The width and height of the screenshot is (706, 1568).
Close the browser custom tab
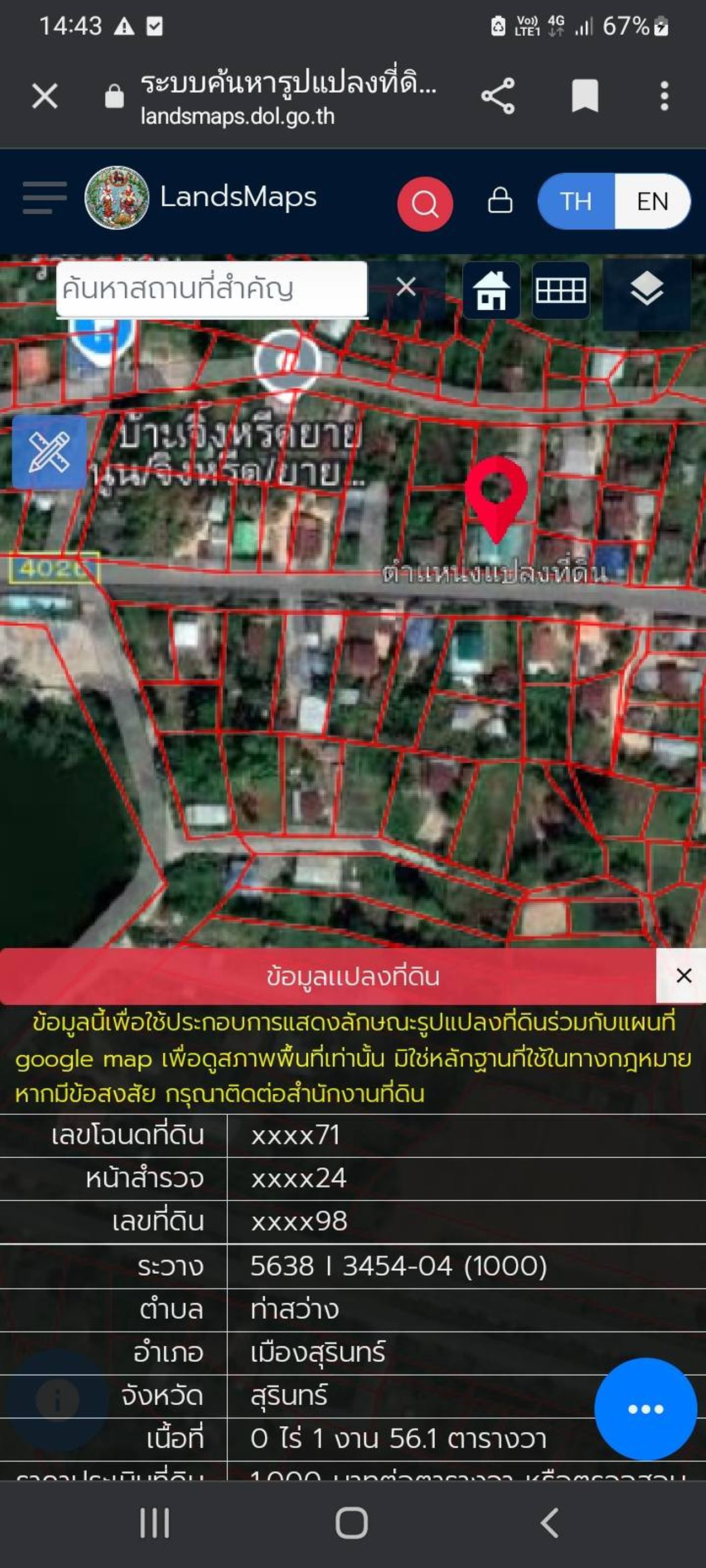45,96
